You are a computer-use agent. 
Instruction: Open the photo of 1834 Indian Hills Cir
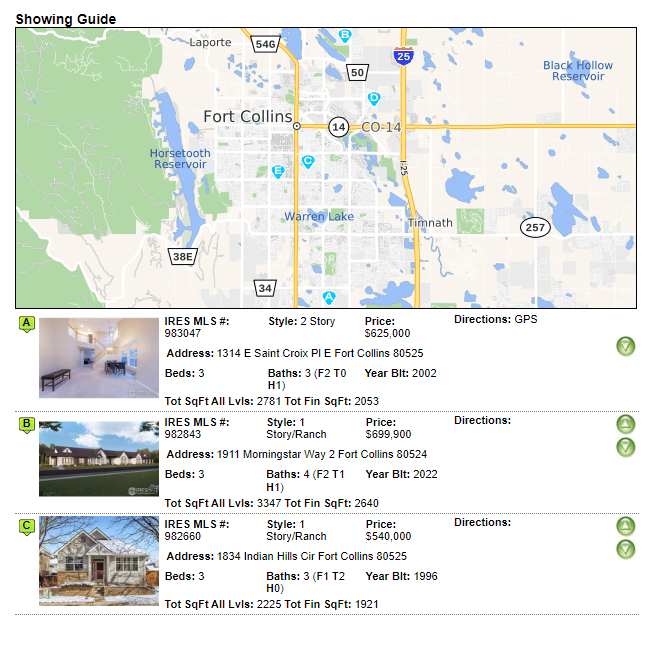point(98,560)
